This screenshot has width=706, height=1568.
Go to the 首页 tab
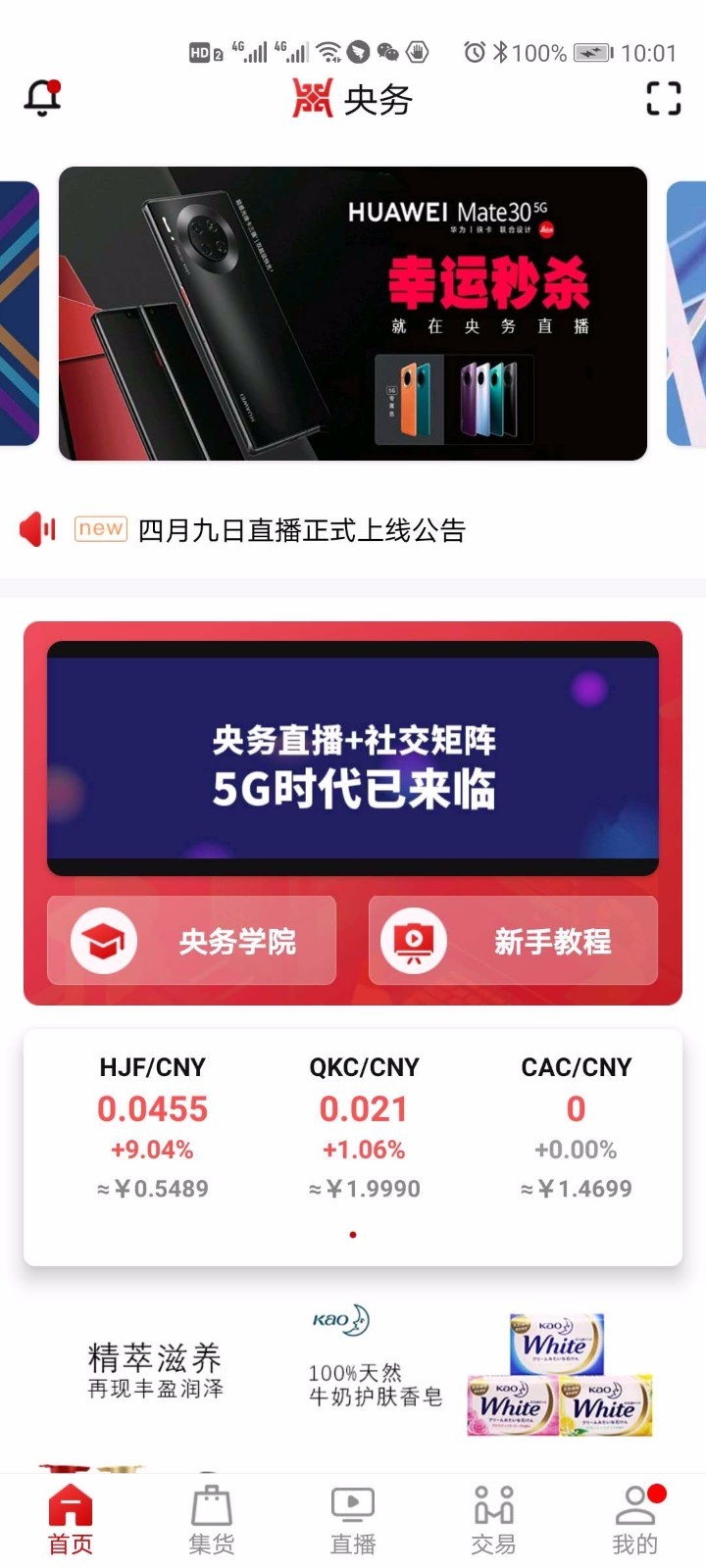point(71,1519)
